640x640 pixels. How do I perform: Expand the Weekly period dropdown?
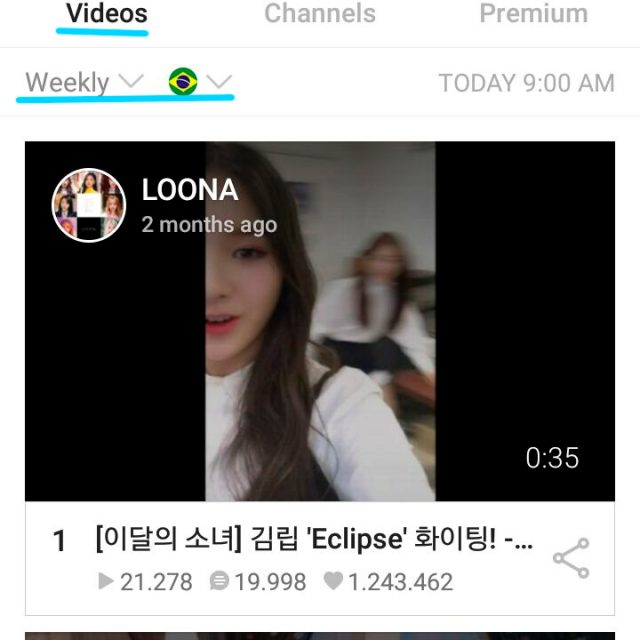84,82
